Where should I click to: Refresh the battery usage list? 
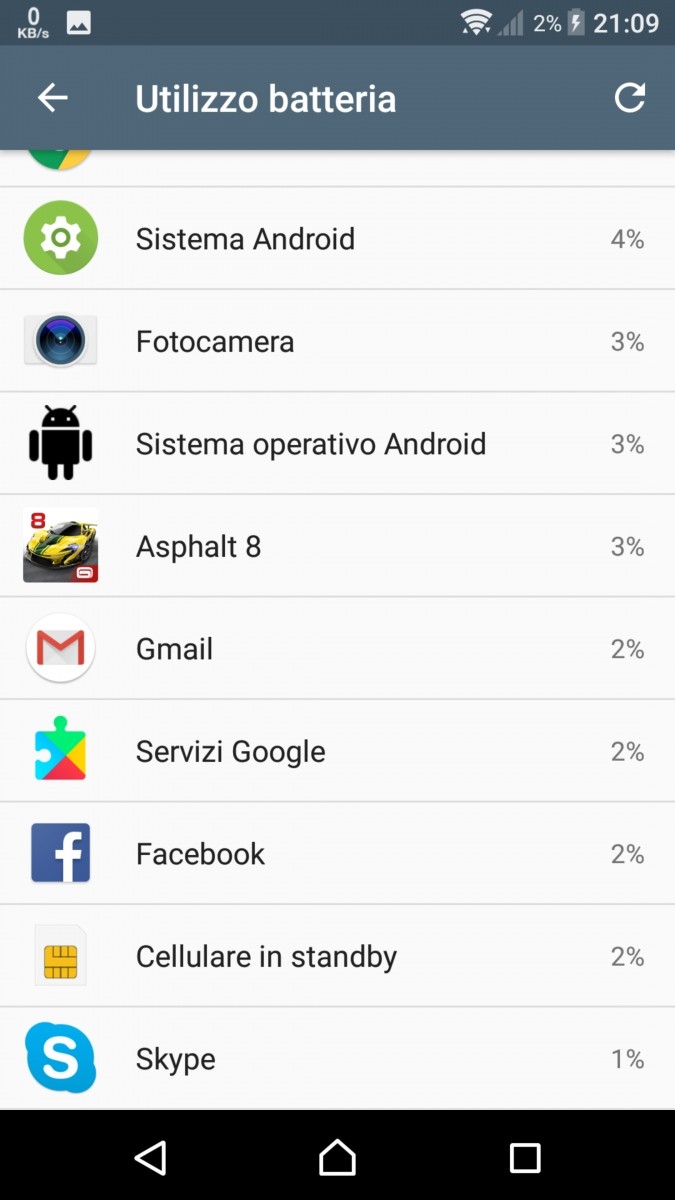629,98
